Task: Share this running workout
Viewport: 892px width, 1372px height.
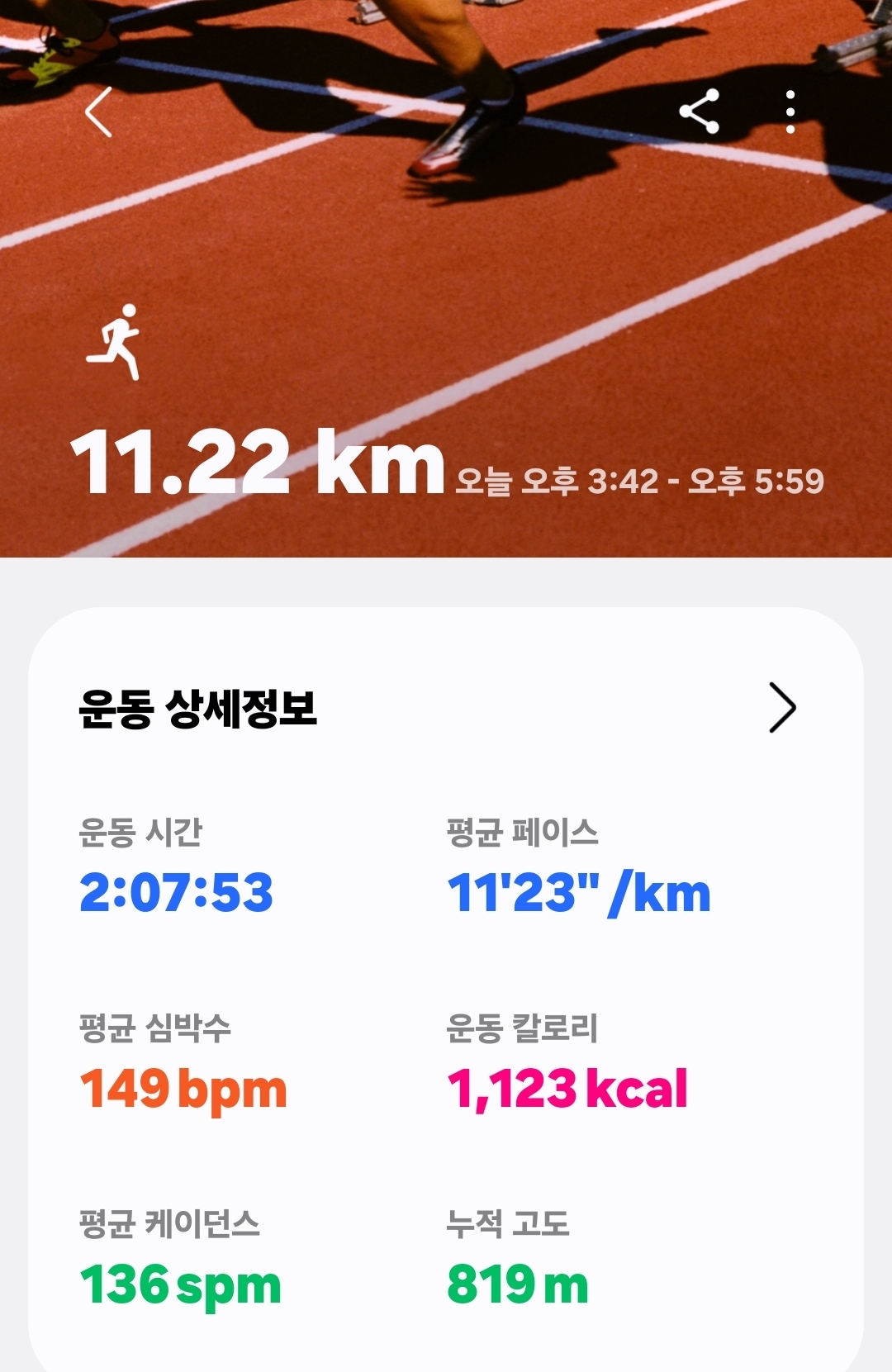Action: 700,112
